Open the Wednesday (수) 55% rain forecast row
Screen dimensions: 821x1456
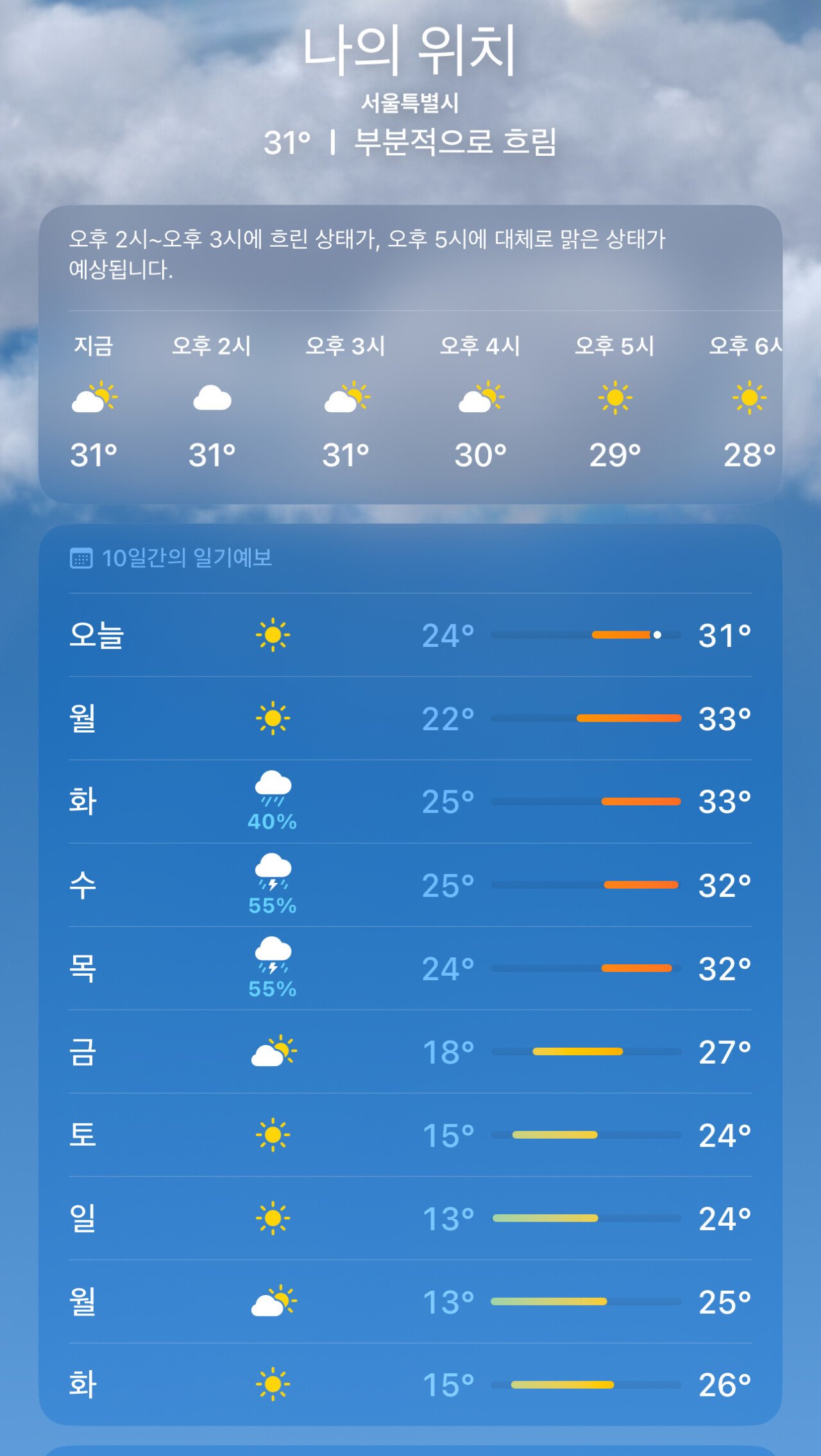tap(410, 885)
